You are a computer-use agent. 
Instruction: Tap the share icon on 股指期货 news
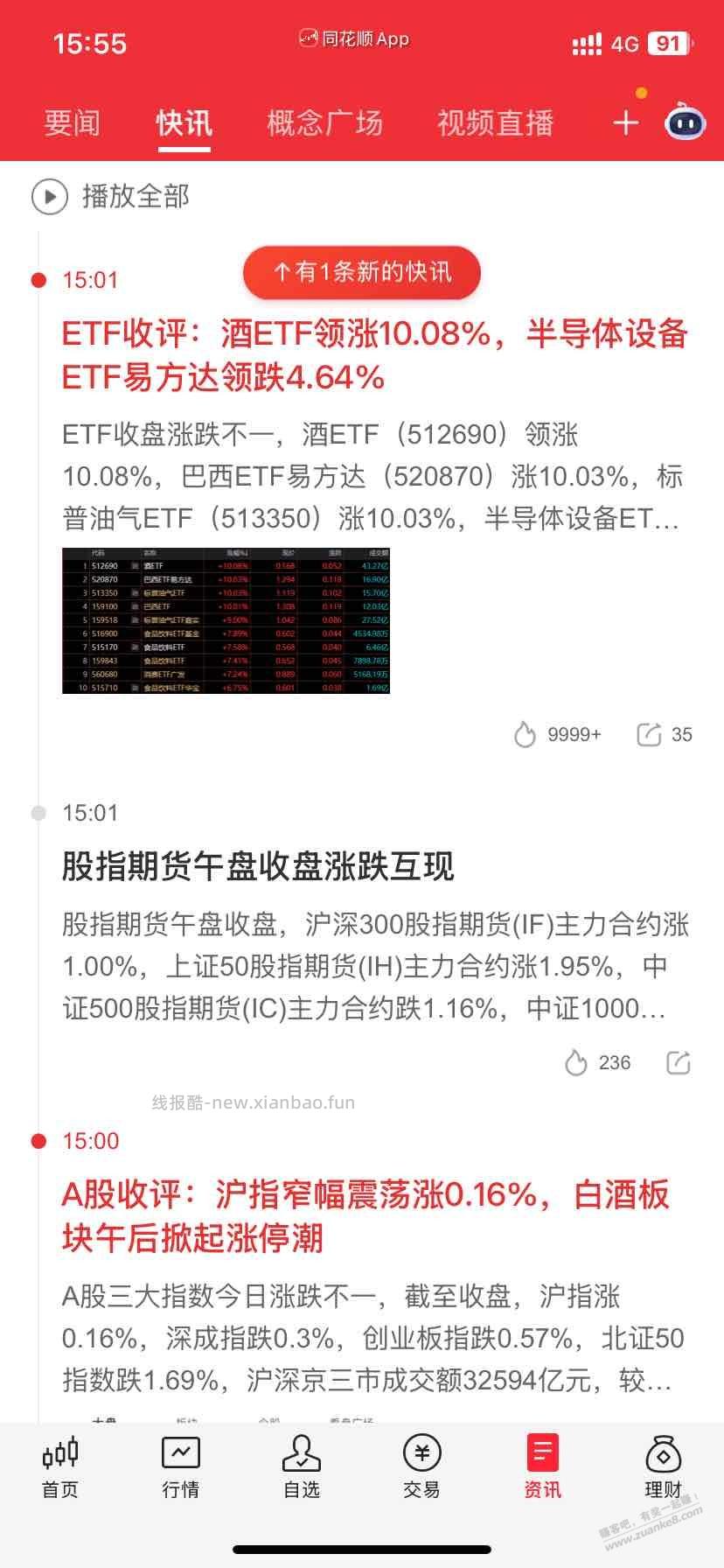click(678, 1062)
